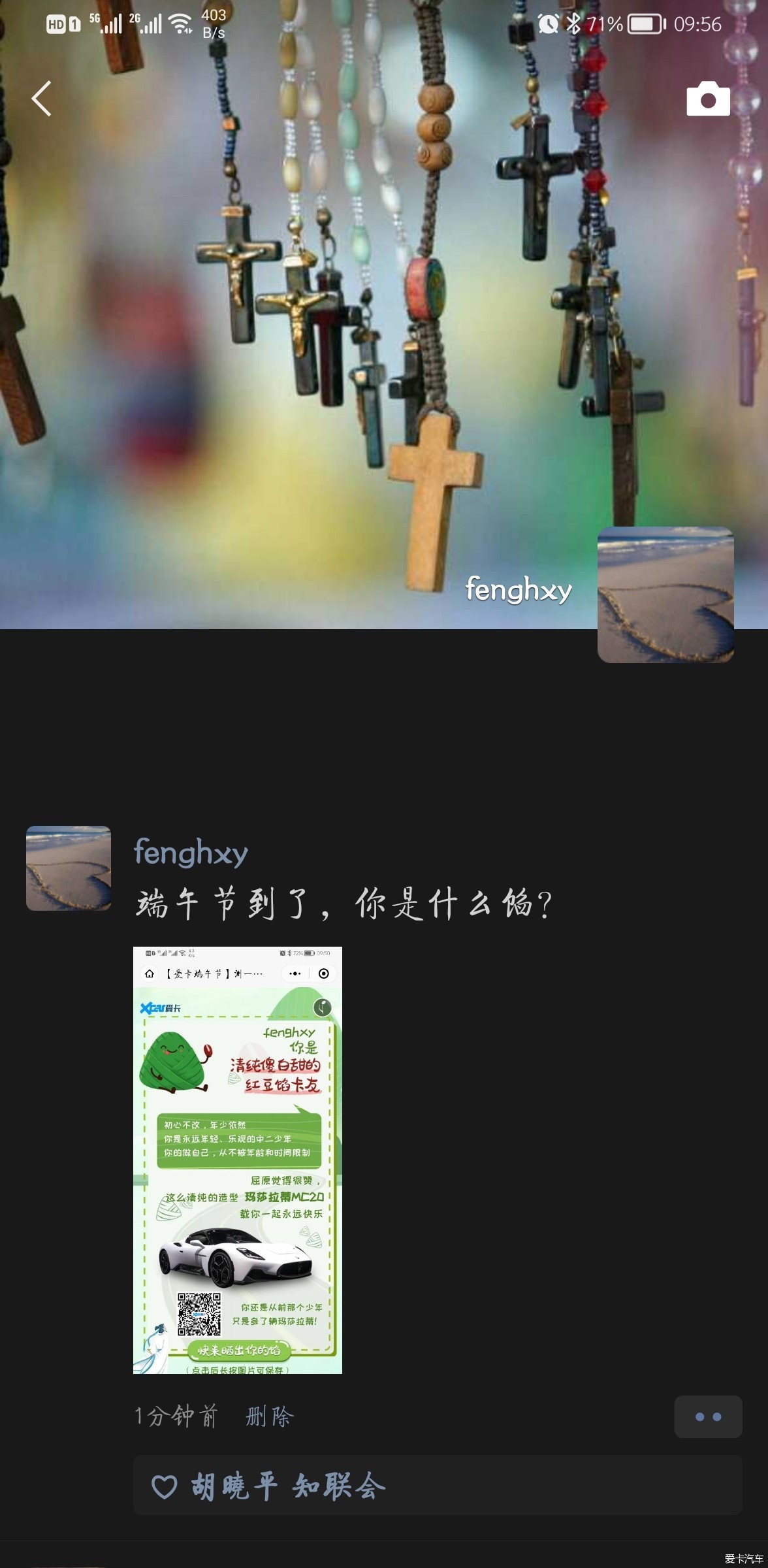Open the camera to post a moment
This screenshot has width=768, height=1568.
point(708,99)
